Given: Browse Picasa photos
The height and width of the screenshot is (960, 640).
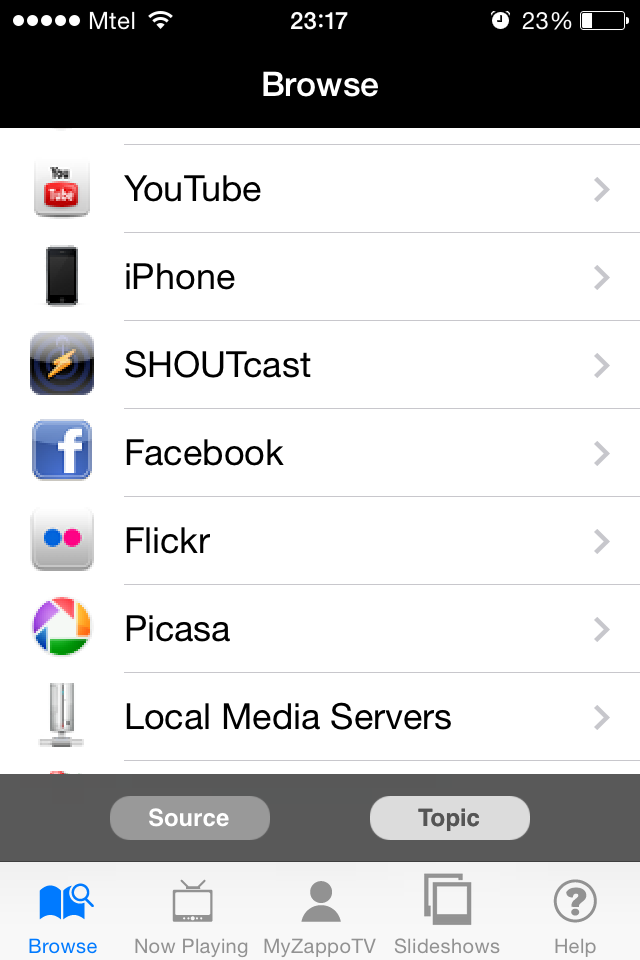Looking at the screenshot, I should pos(320,629).
